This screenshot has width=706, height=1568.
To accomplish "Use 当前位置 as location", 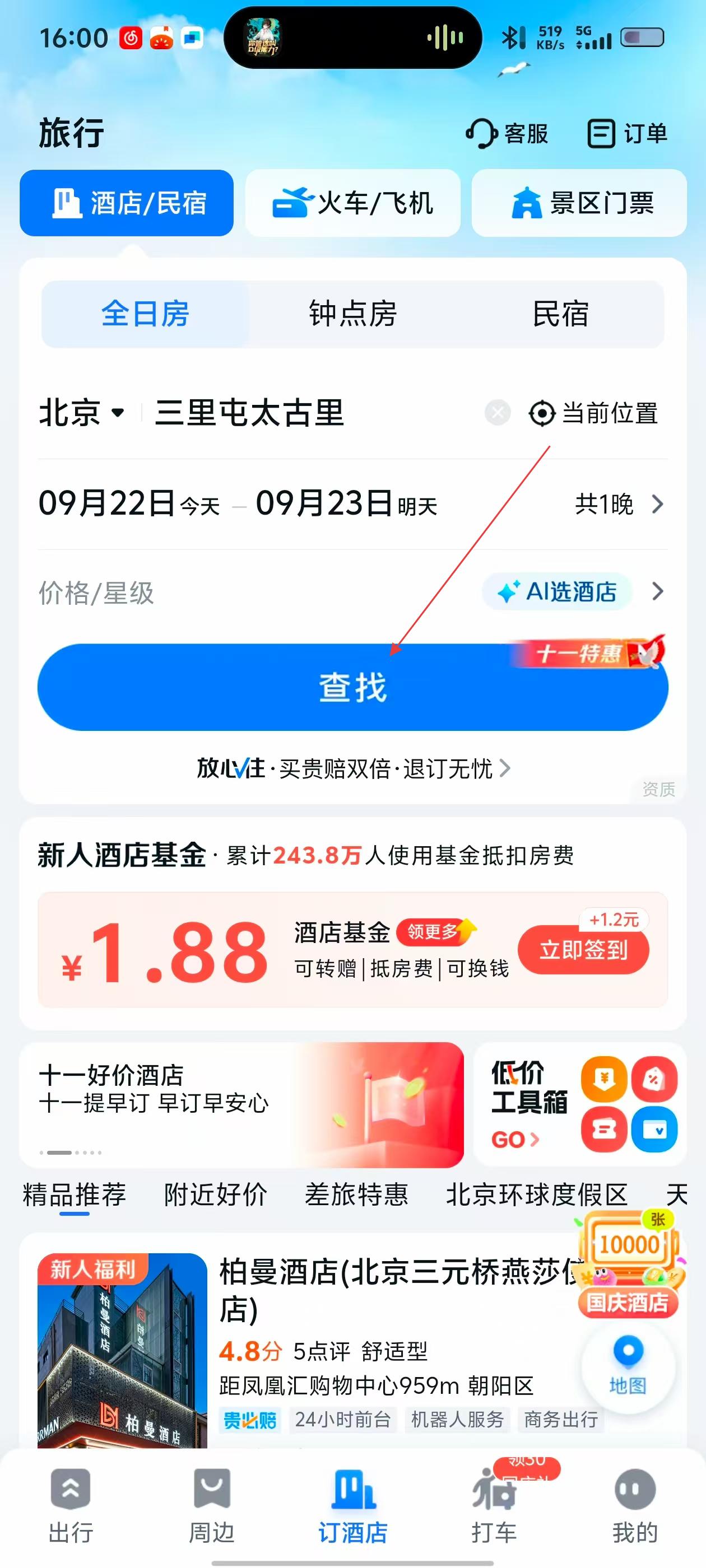I will pos(594,413).
